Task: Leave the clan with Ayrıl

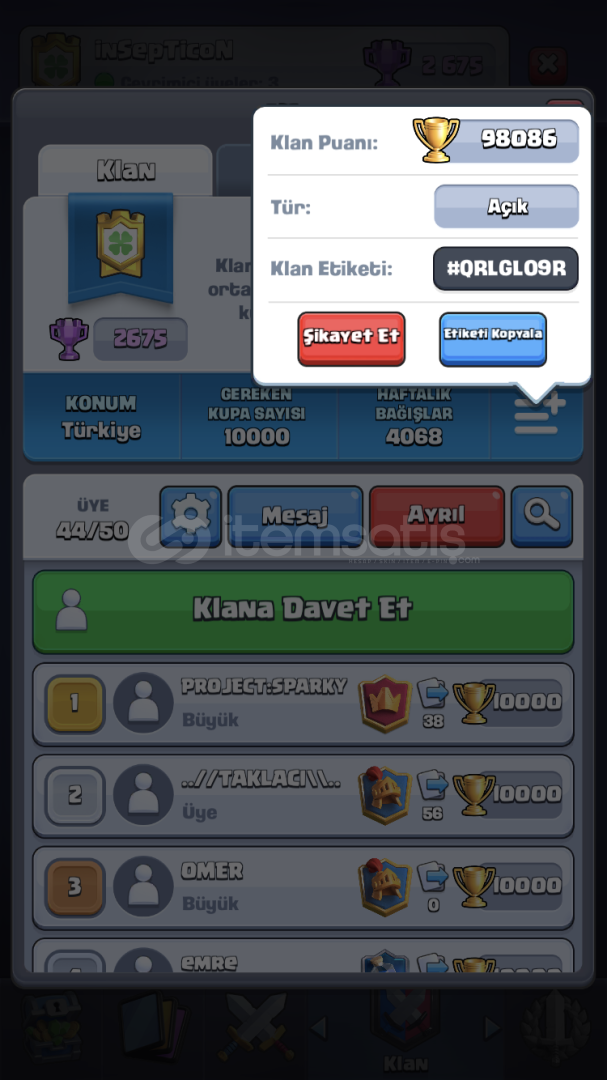Action: [x=436, y=516]
